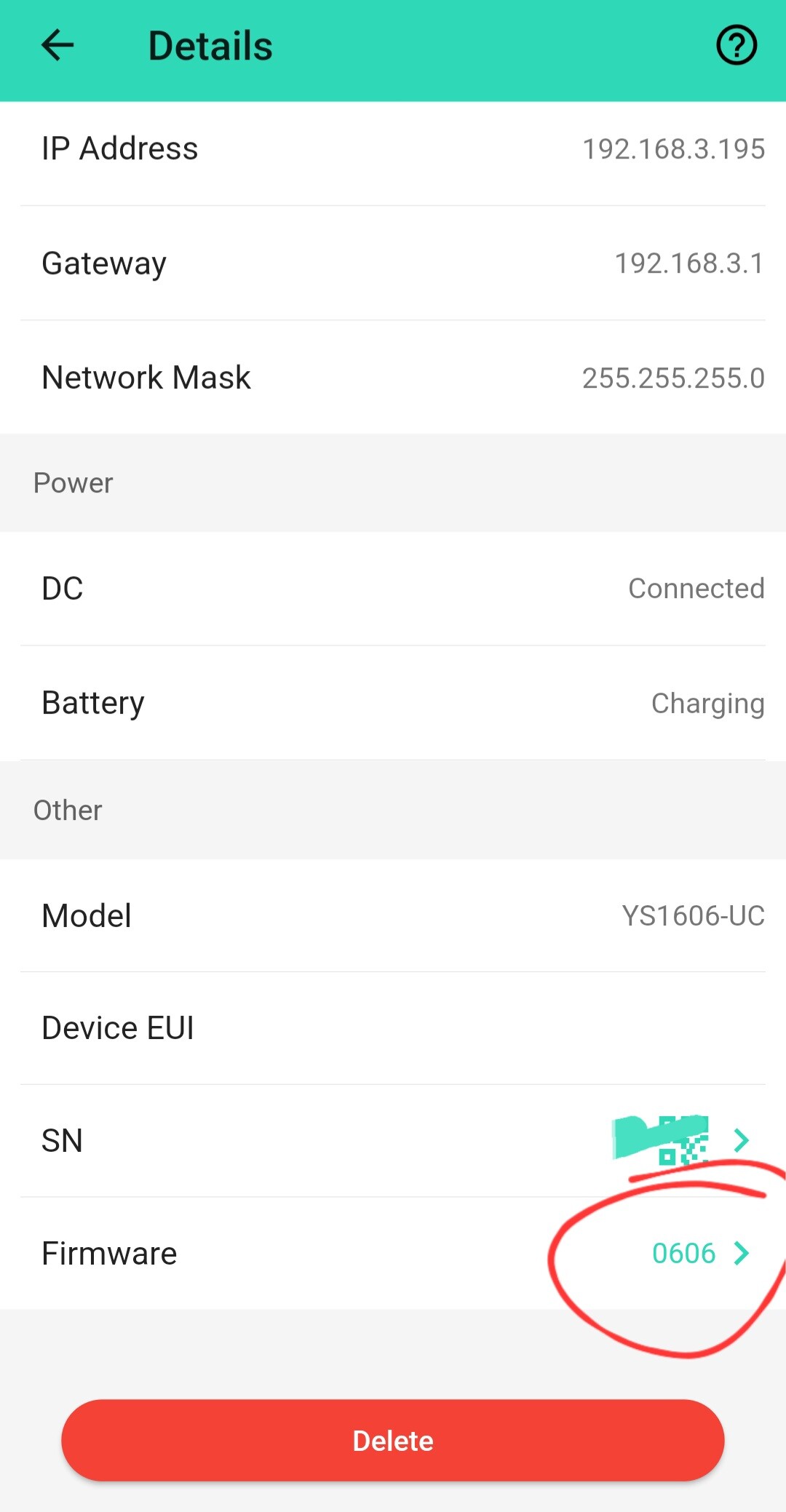Go back using the arrow icon
Image resolution: width=786 pixels, height=1512 pixels.
tap(57, 46)
